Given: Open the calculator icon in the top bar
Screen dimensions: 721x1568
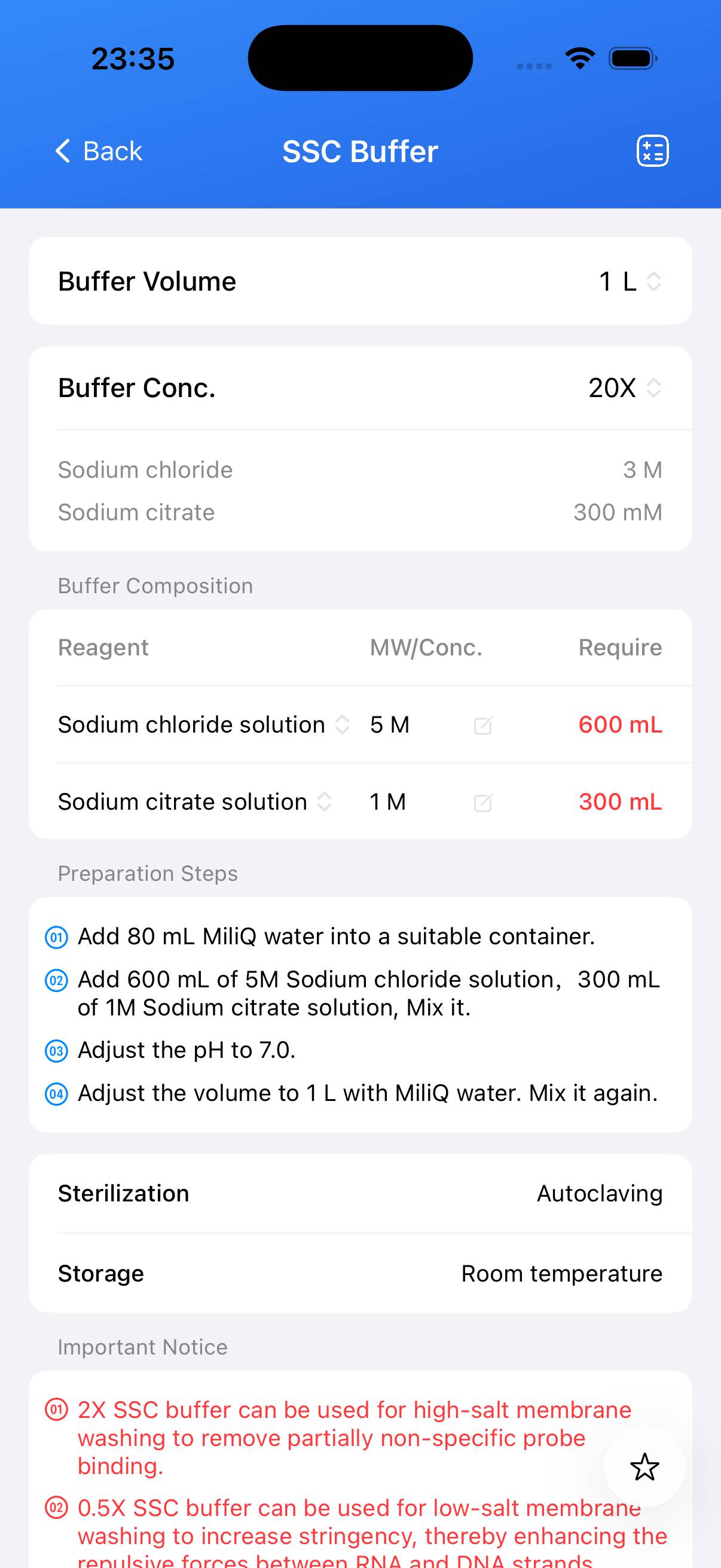Looking at the screenshot, I should [652, 150].
